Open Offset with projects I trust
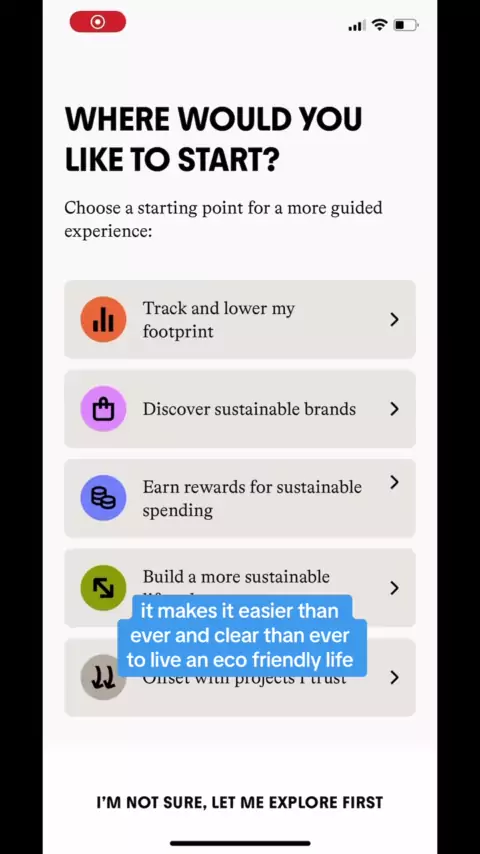The width and height of the screenshot is (480, 854). [240, 678]
